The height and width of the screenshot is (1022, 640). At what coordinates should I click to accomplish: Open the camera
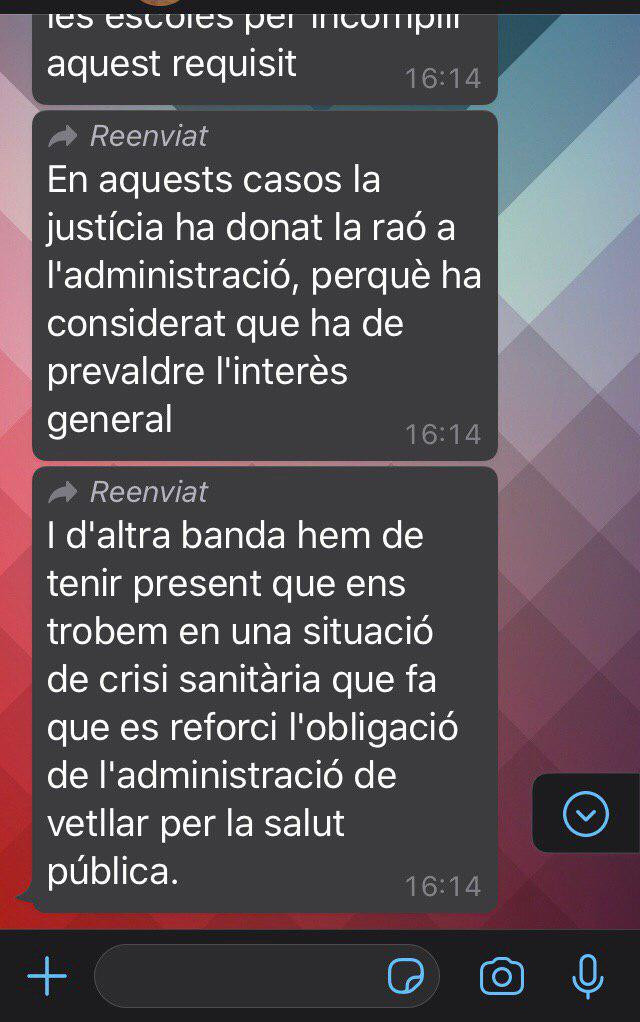(x=502, y=976)
